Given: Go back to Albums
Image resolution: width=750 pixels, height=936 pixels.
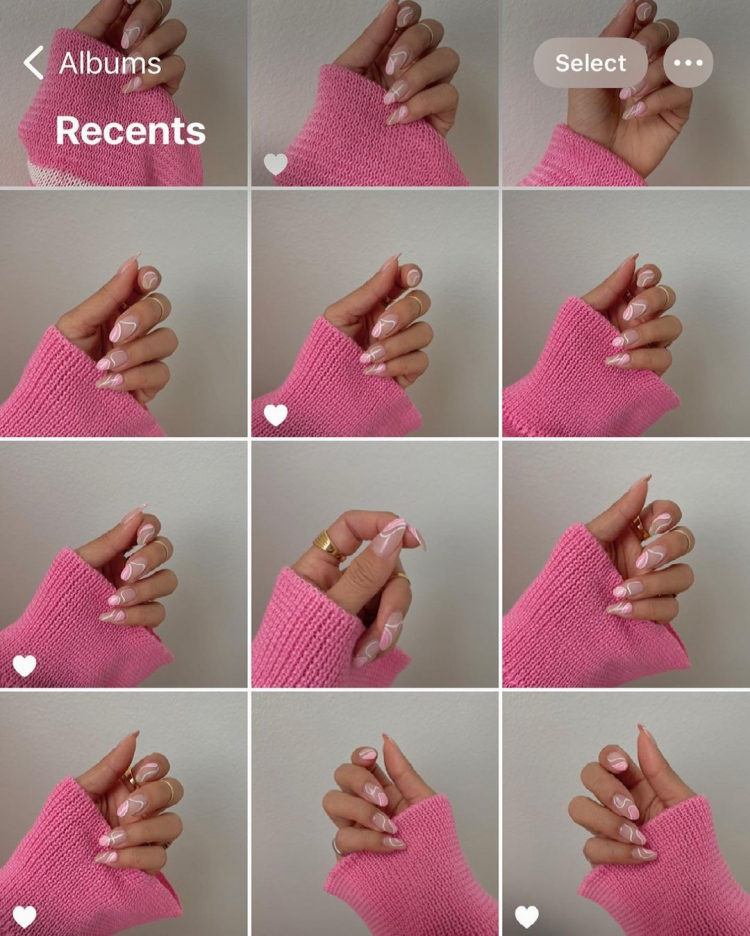Looking at the screenshot, I should click(x=92, y=63).
